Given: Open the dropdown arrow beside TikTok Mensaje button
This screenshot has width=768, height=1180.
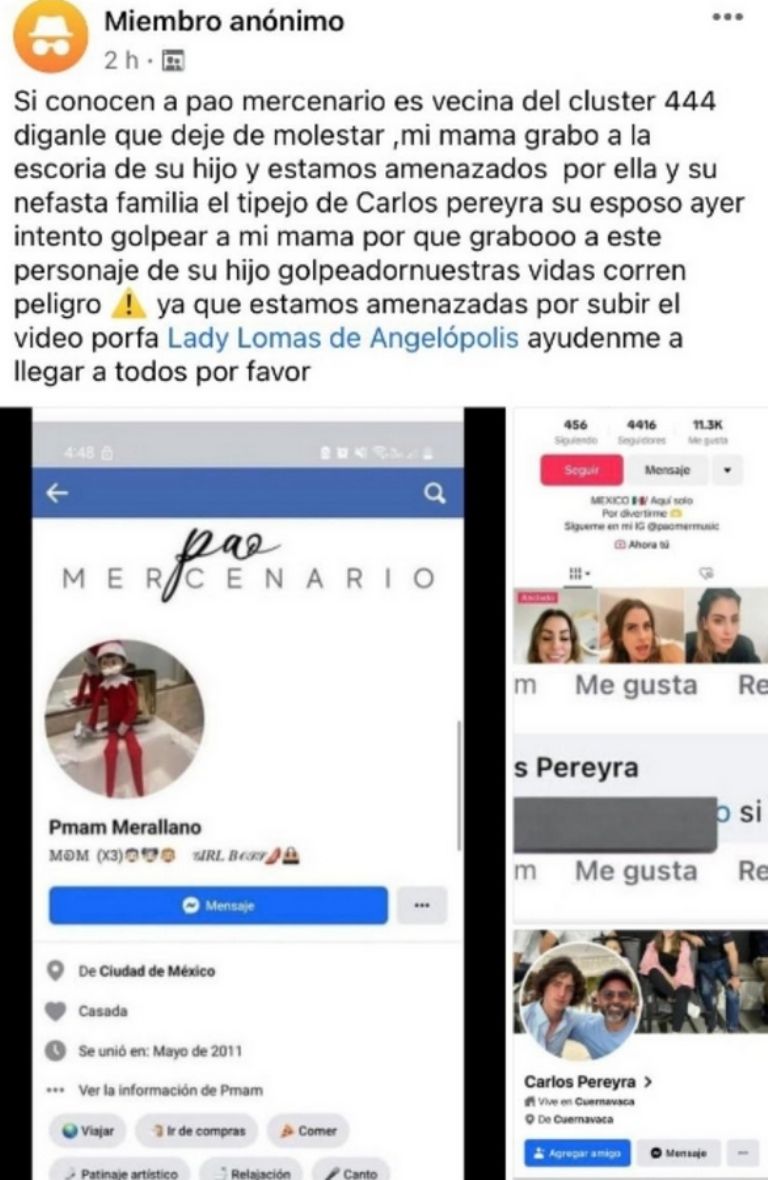Looking at the screenshot, I should point(727,470).
